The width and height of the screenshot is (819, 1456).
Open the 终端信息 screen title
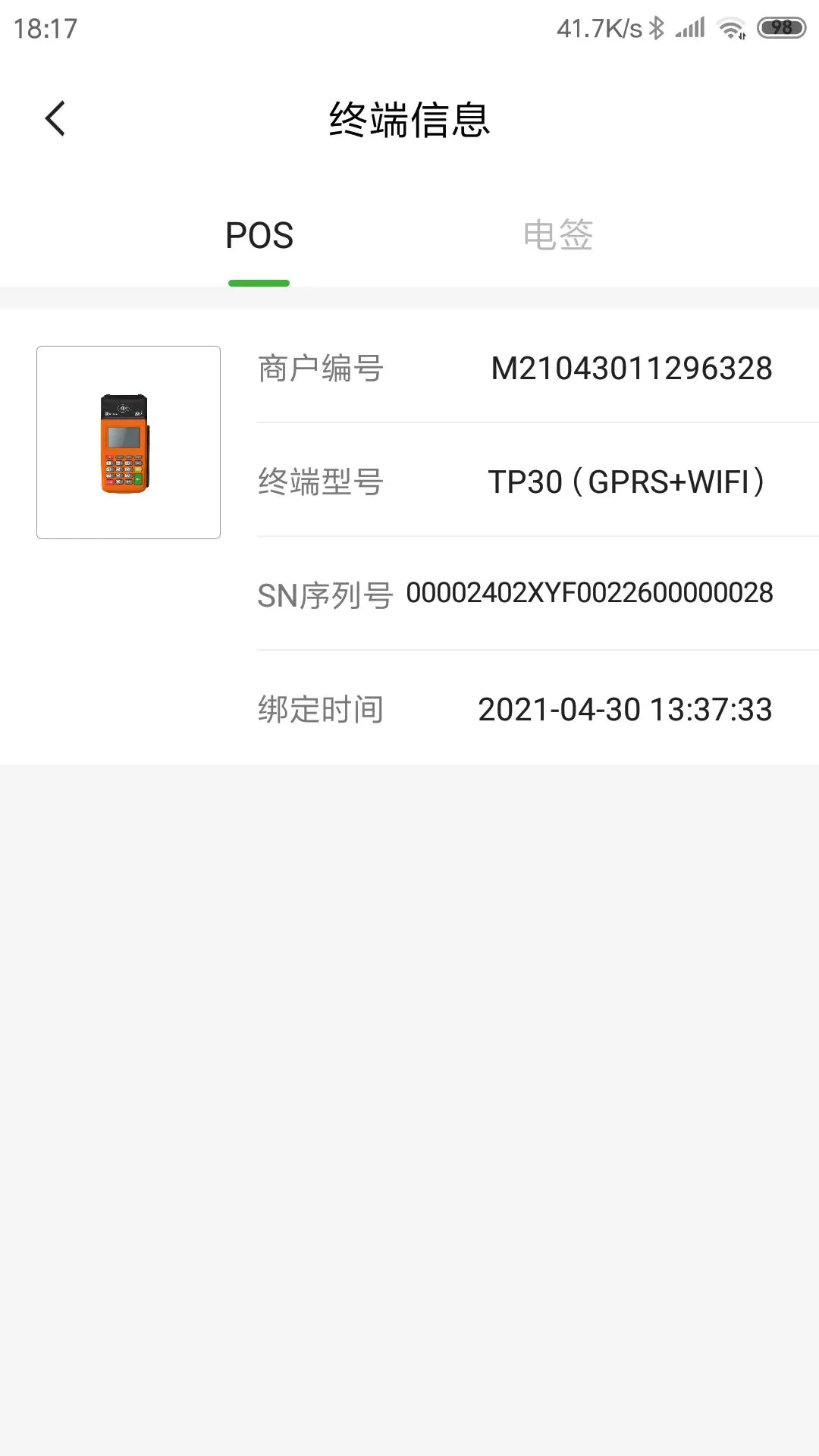tap(409, 120)
